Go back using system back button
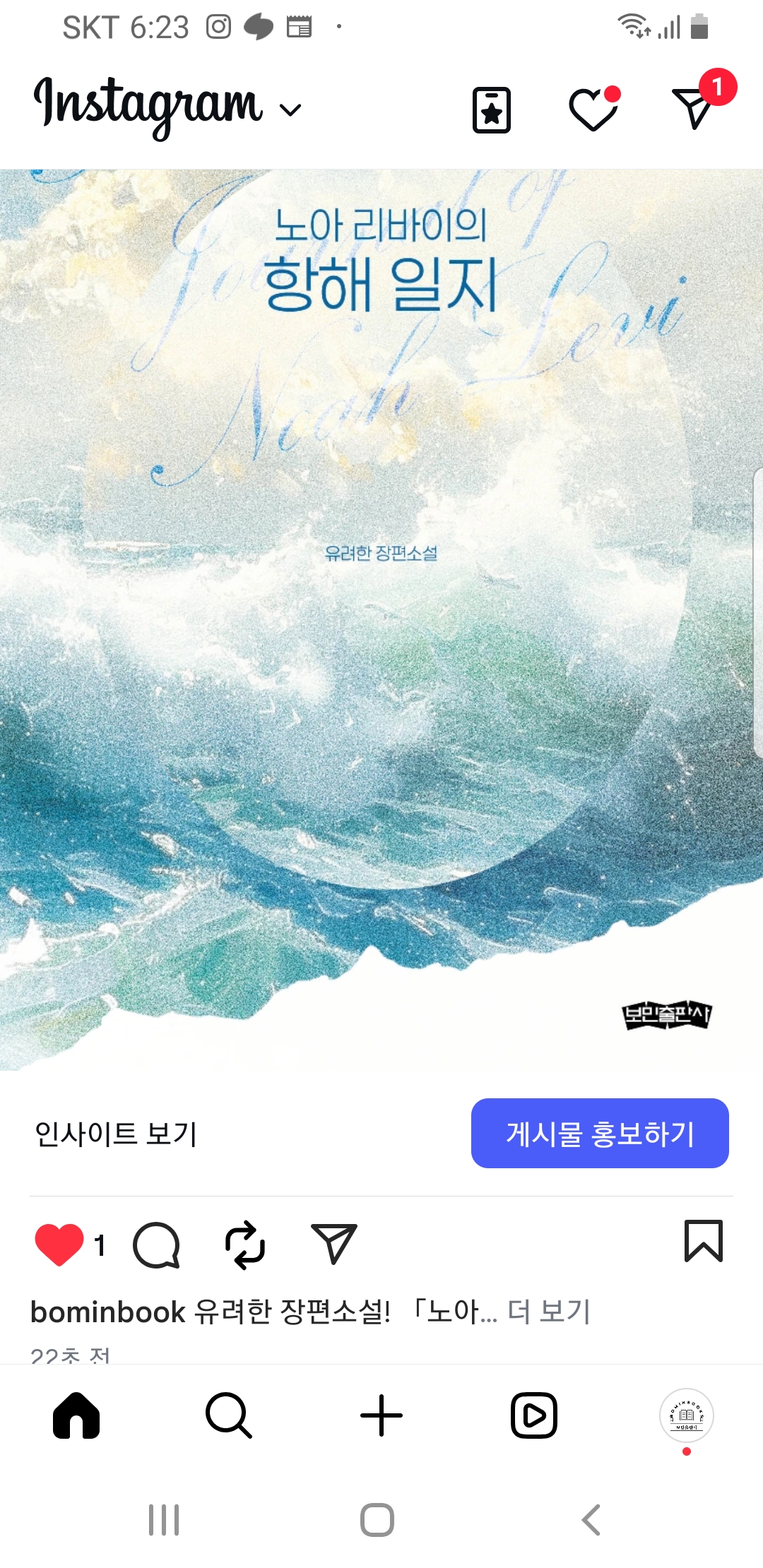Screen dimensions: 763x1568 pos(591,1520)
